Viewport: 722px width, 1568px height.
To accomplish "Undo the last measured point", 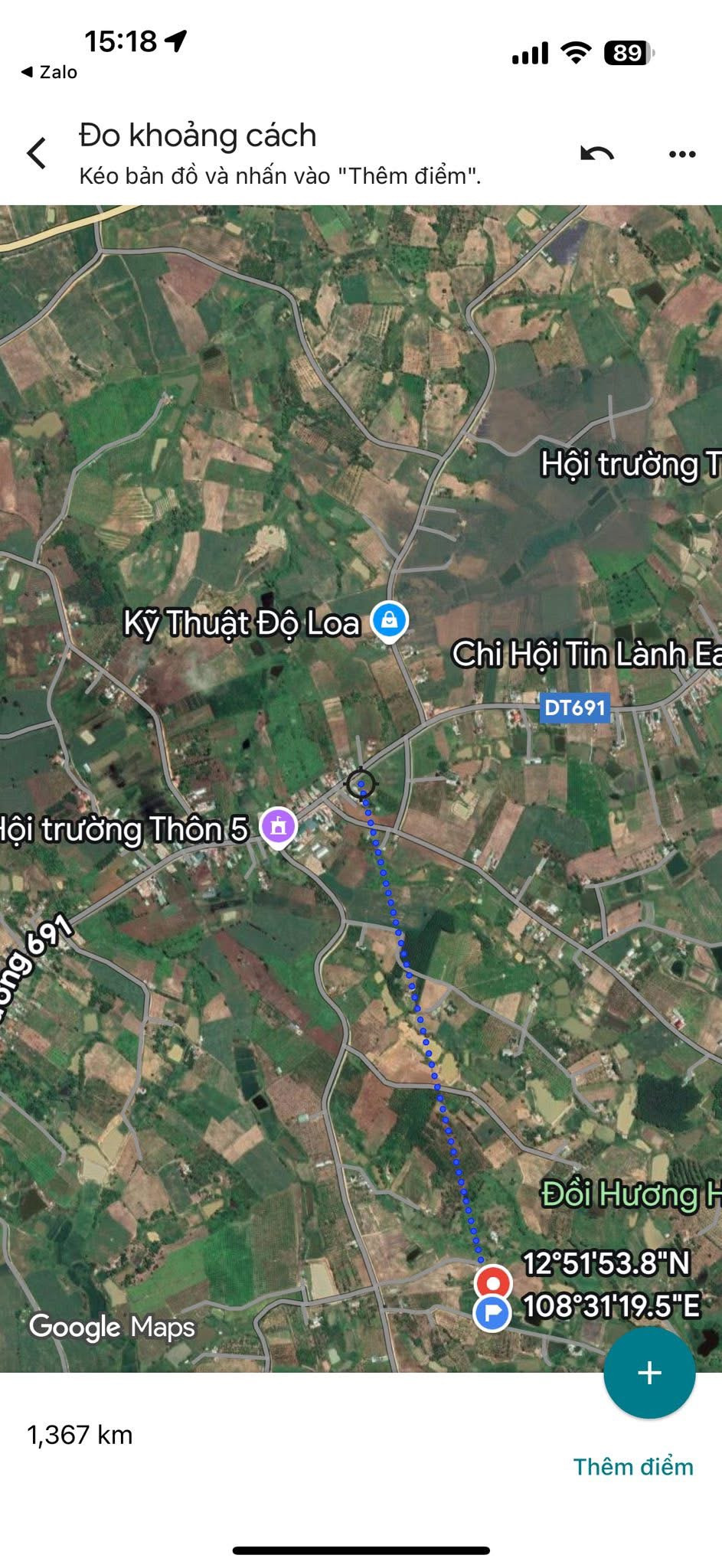I will click(597, 154).
